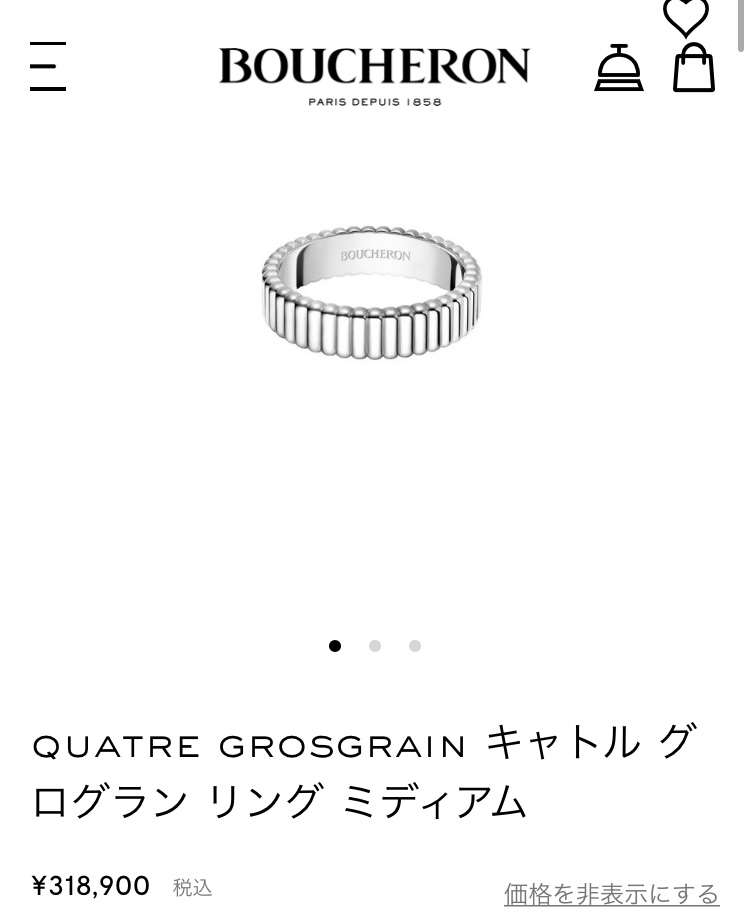Open the concierge service bell
This screenshot has height=922, width=750.
[619, 68]
